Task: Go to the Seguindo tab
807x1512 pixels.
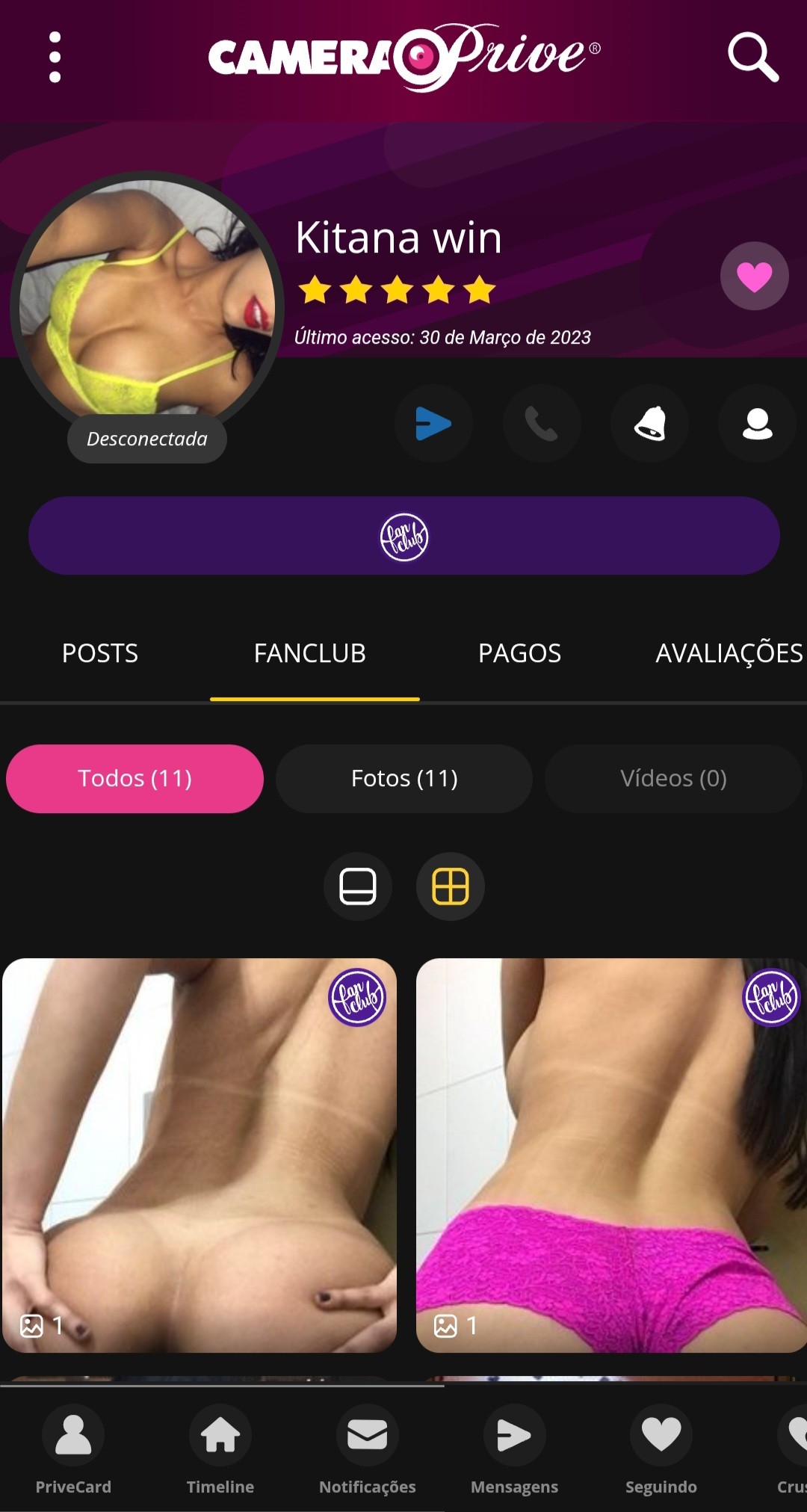Action: pyautogui.click(x=661, y=1449)
